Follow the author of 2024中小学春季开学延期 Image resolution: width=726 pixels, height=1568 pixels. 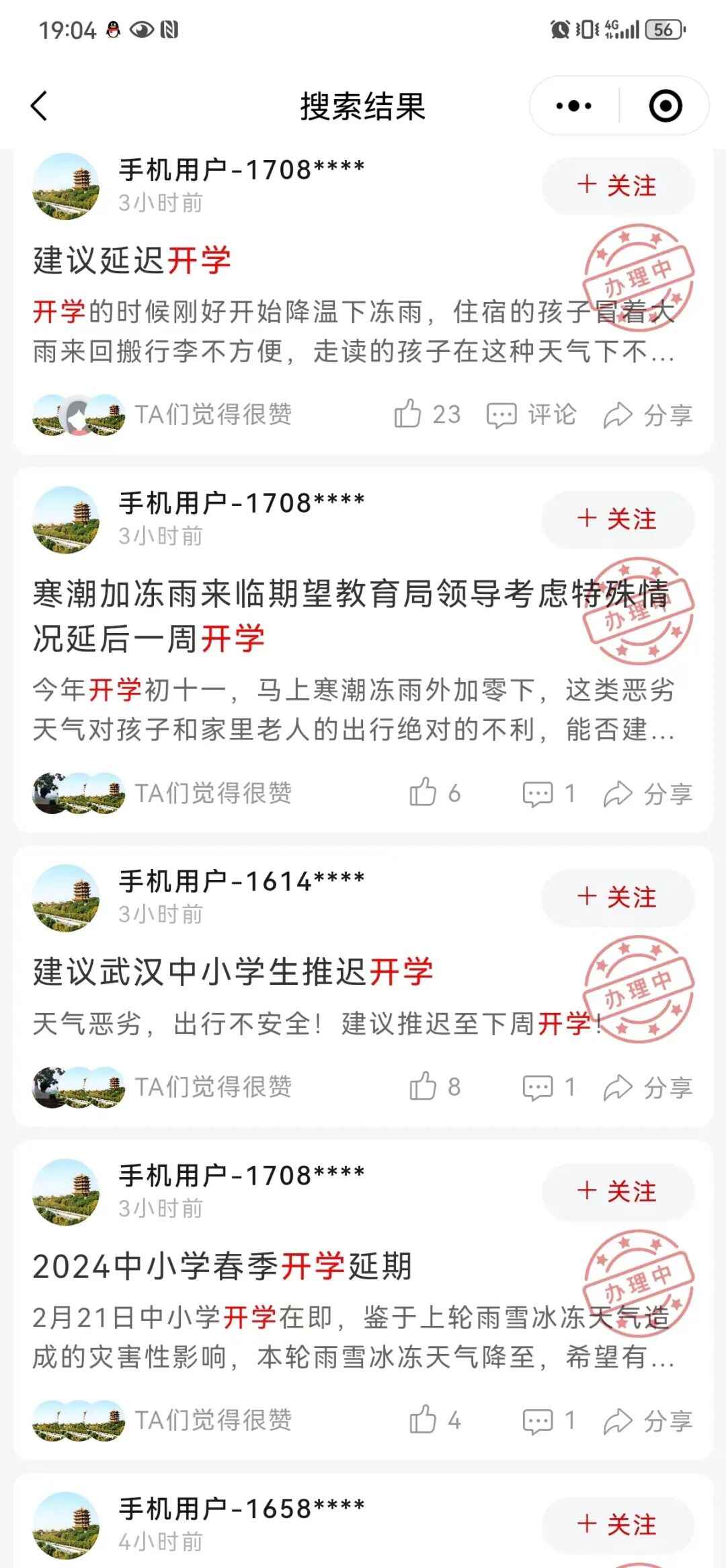click(617, 1191)
